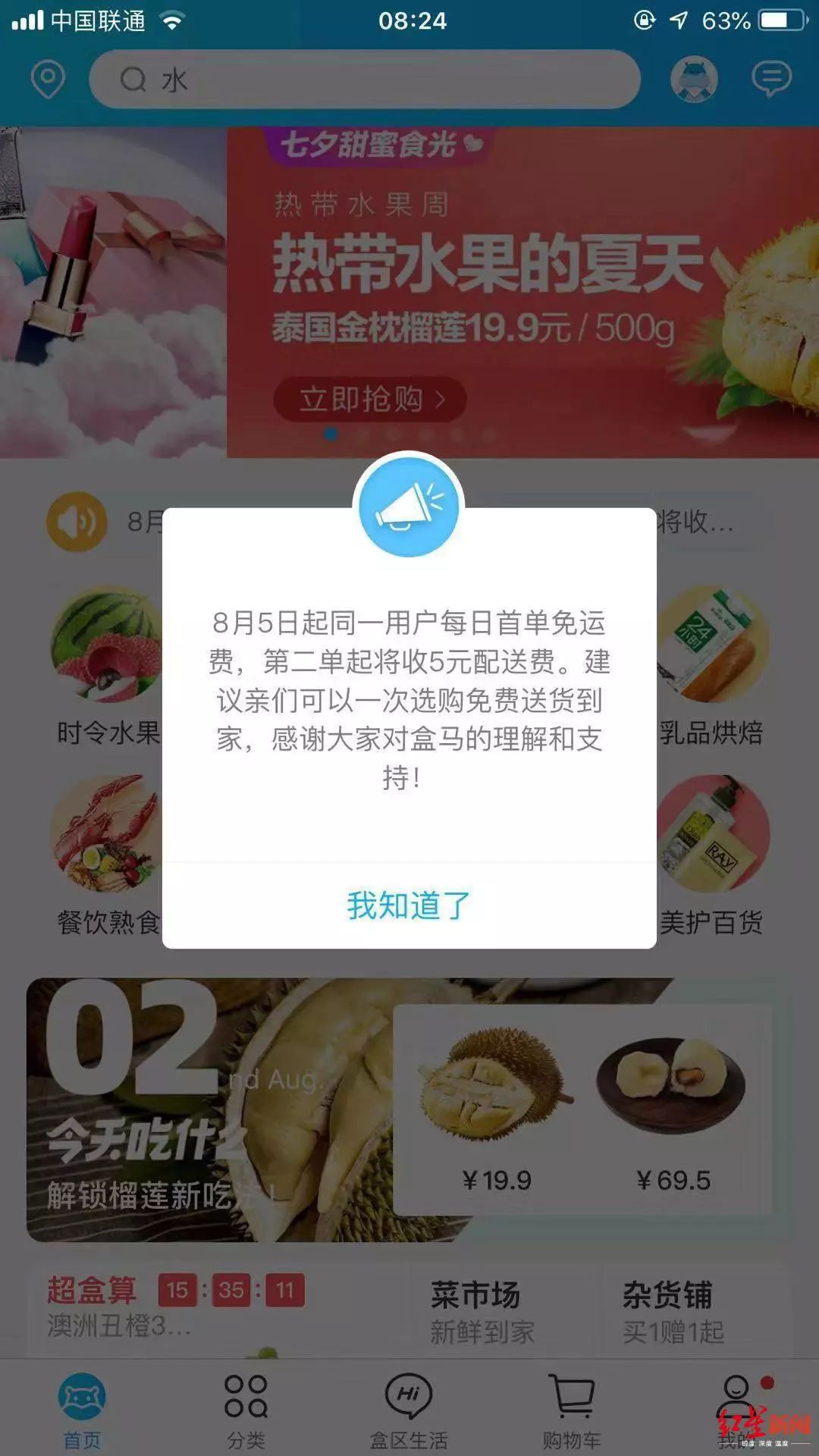Tap the search box showing 水

tap(364, 80)
